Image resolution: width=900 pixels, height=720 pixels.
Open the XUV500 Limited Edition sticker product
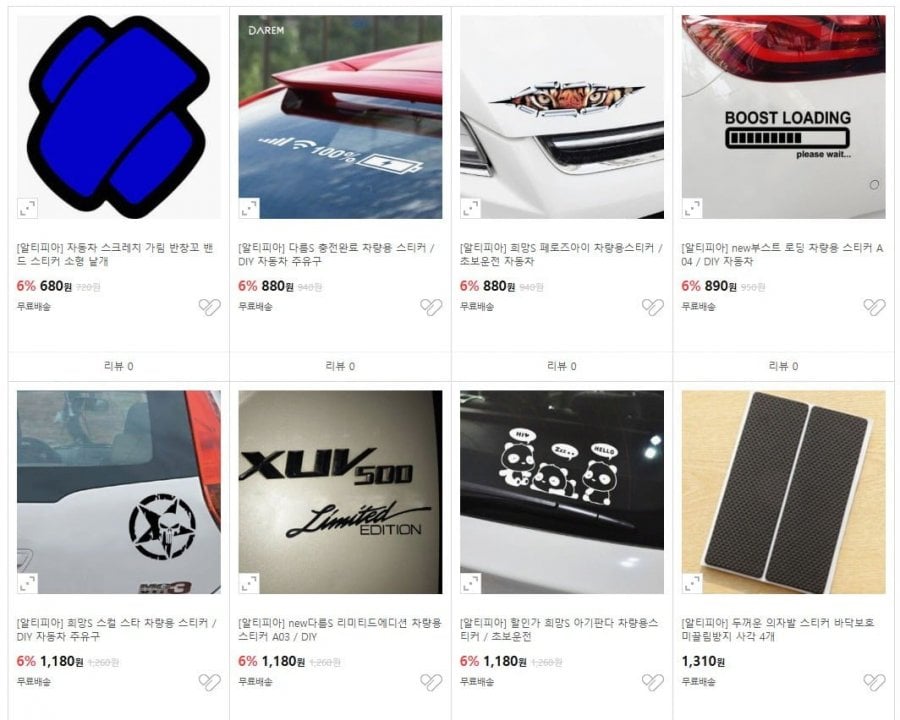[340, 492]
